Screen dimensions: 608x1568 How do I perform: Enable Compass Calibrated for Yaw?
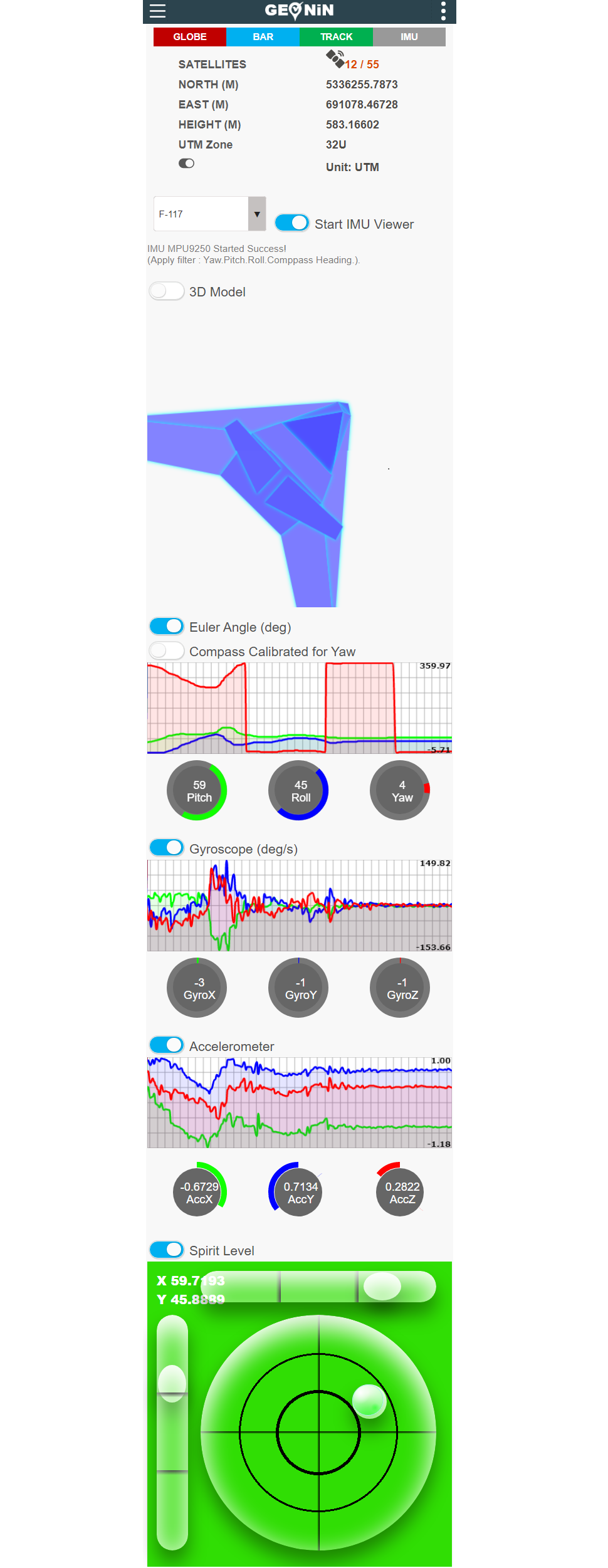(x=167, y=651)
